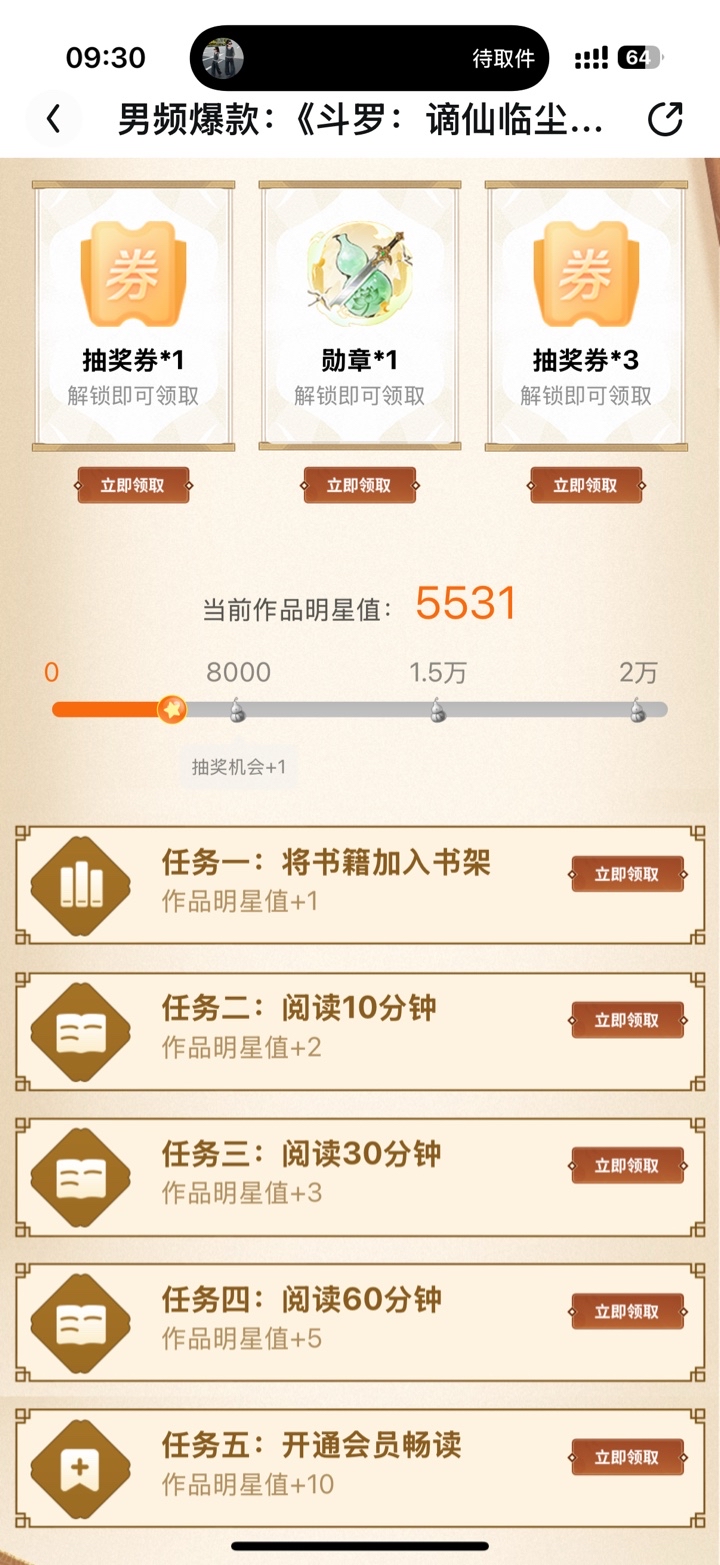This screenshot has width=720, height=1565.
Task: Go back using the top-left arrow
Action: [x=54, y=120]
